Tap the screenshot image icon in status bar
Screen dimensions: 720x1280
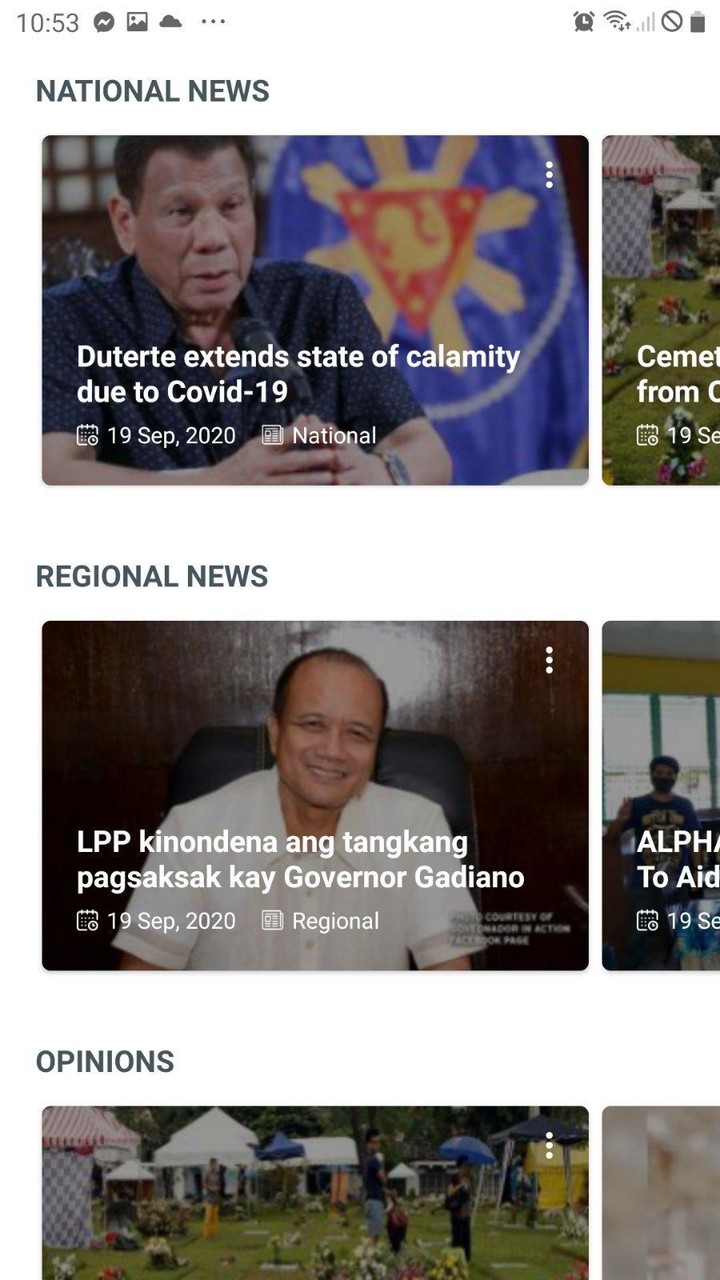click(x=137, y=21)
